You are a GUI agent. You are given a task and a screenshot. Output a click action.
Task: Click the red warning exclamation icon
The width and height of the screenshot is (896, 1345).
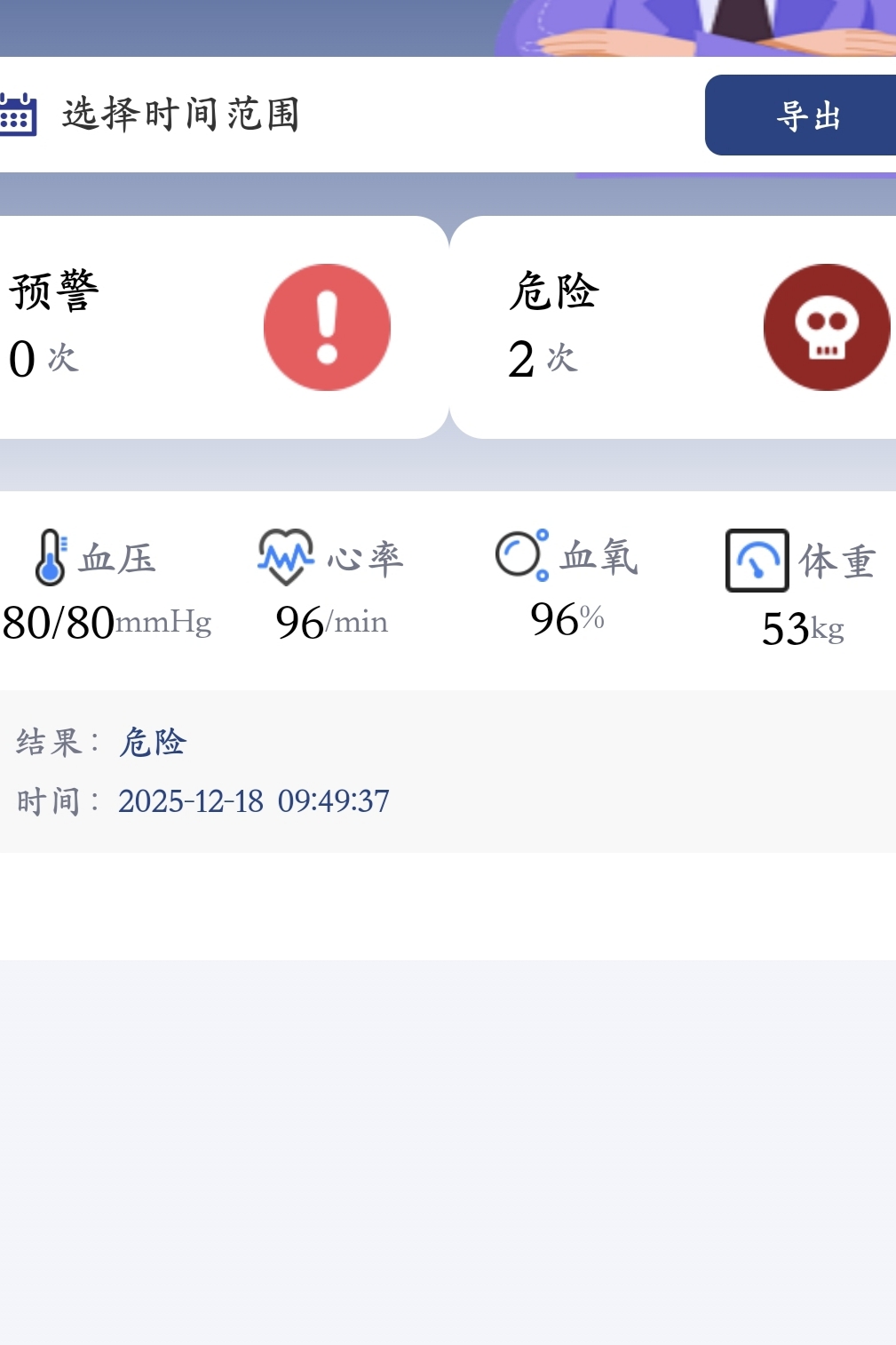(327, 327)
